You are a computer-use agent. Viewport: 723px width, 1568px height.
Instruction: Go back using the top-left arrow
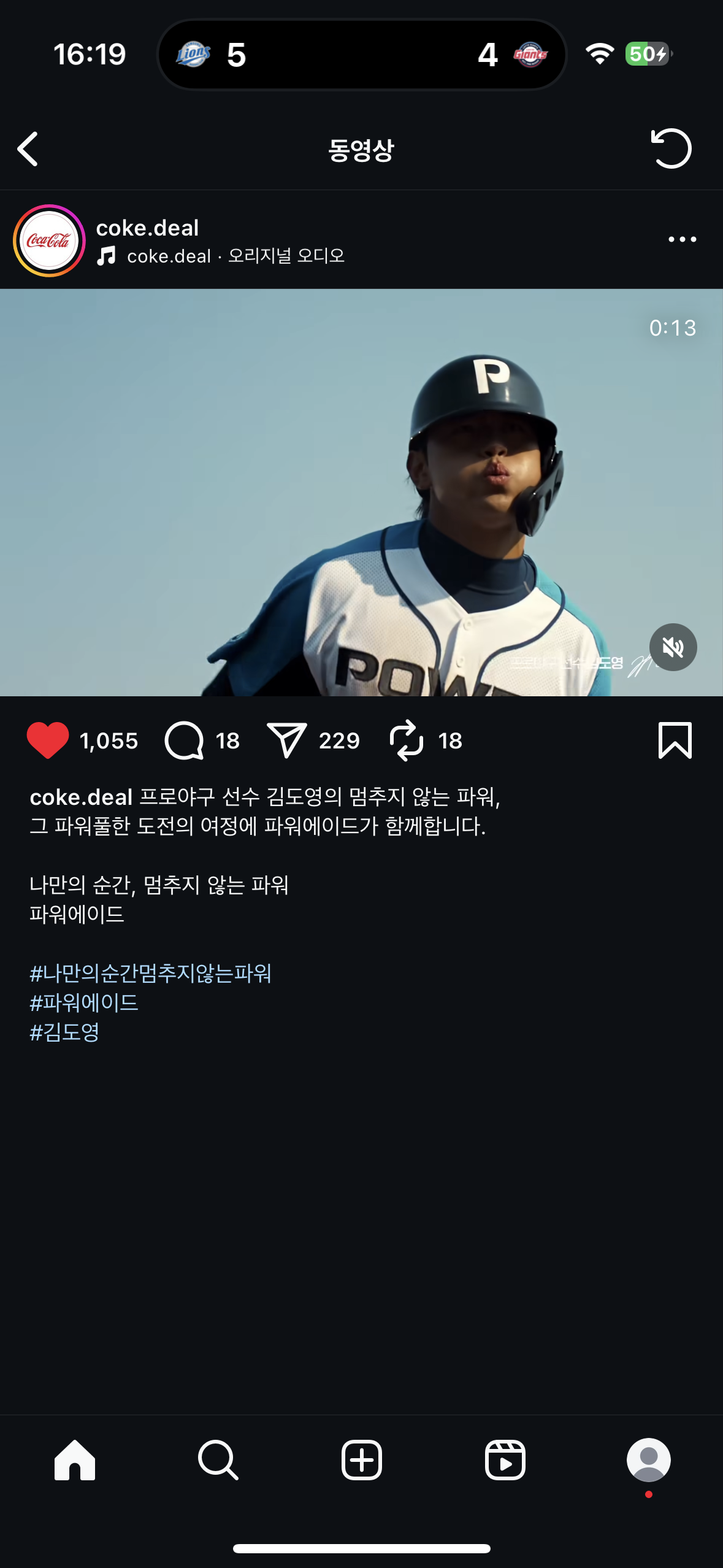28,149
